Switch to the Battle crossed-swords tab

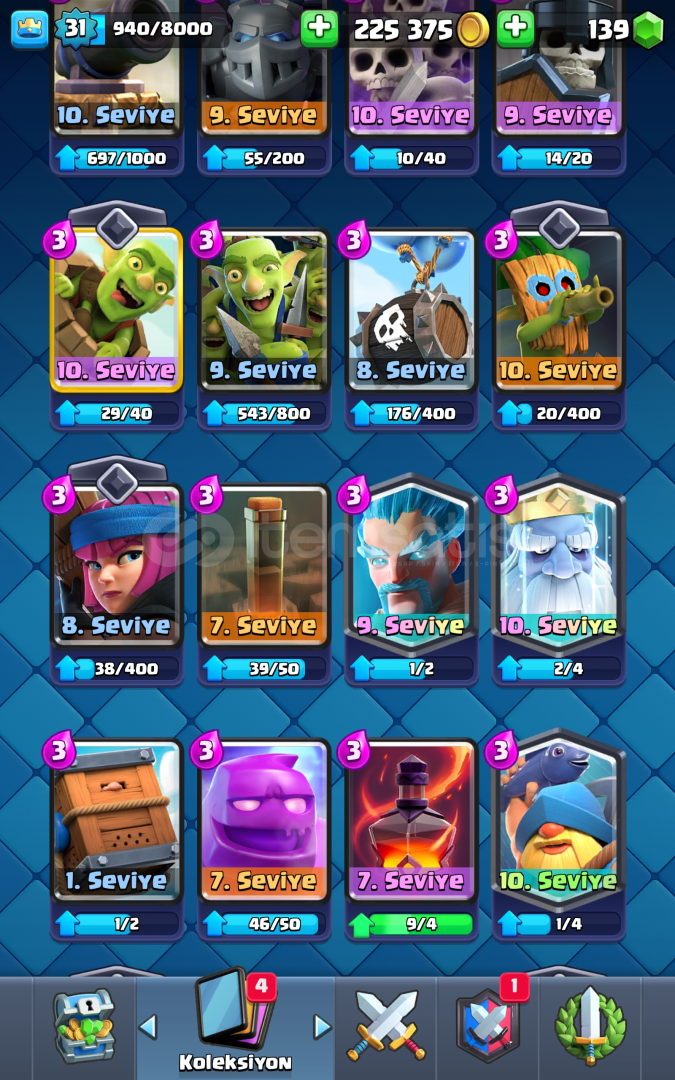pyautogui.click(x=386, y=1025)
